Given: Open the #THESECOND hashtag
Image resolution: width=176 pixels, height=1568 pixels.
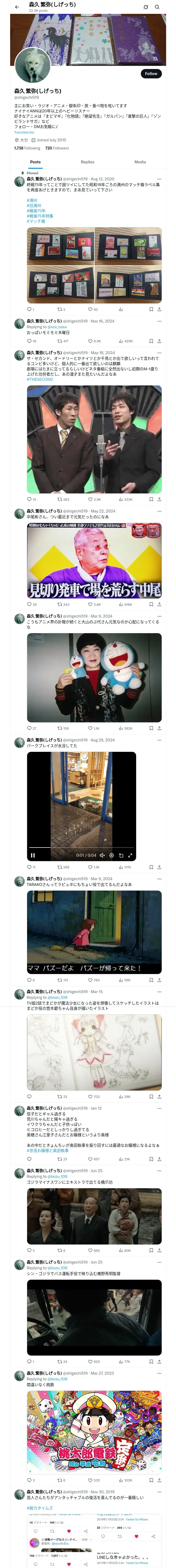Looking at the screenshot, I should 39,379.
